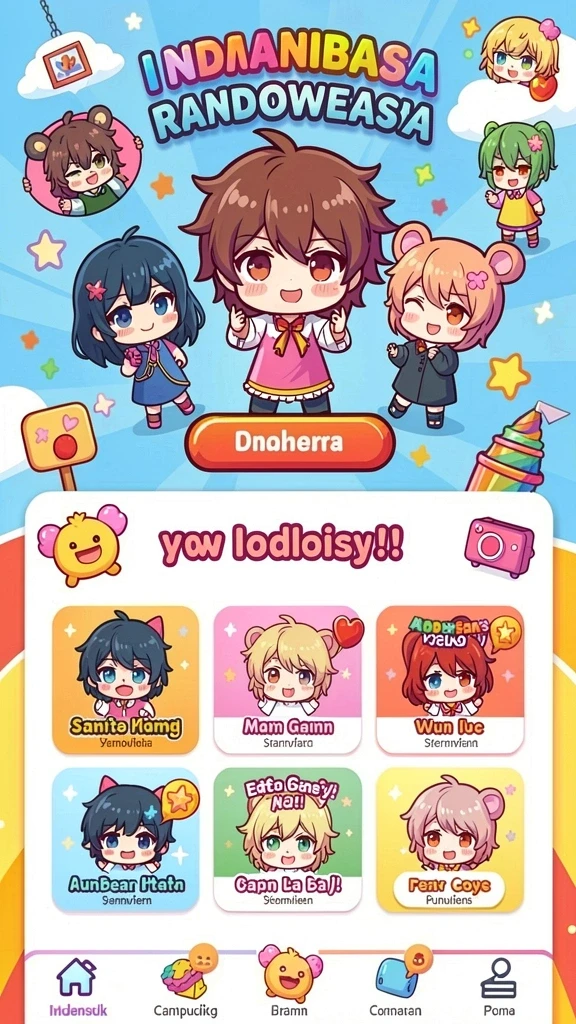Select the Mam Gainn character card
This screenshot has height=1024, width=576.
click(x=287, y=680)
